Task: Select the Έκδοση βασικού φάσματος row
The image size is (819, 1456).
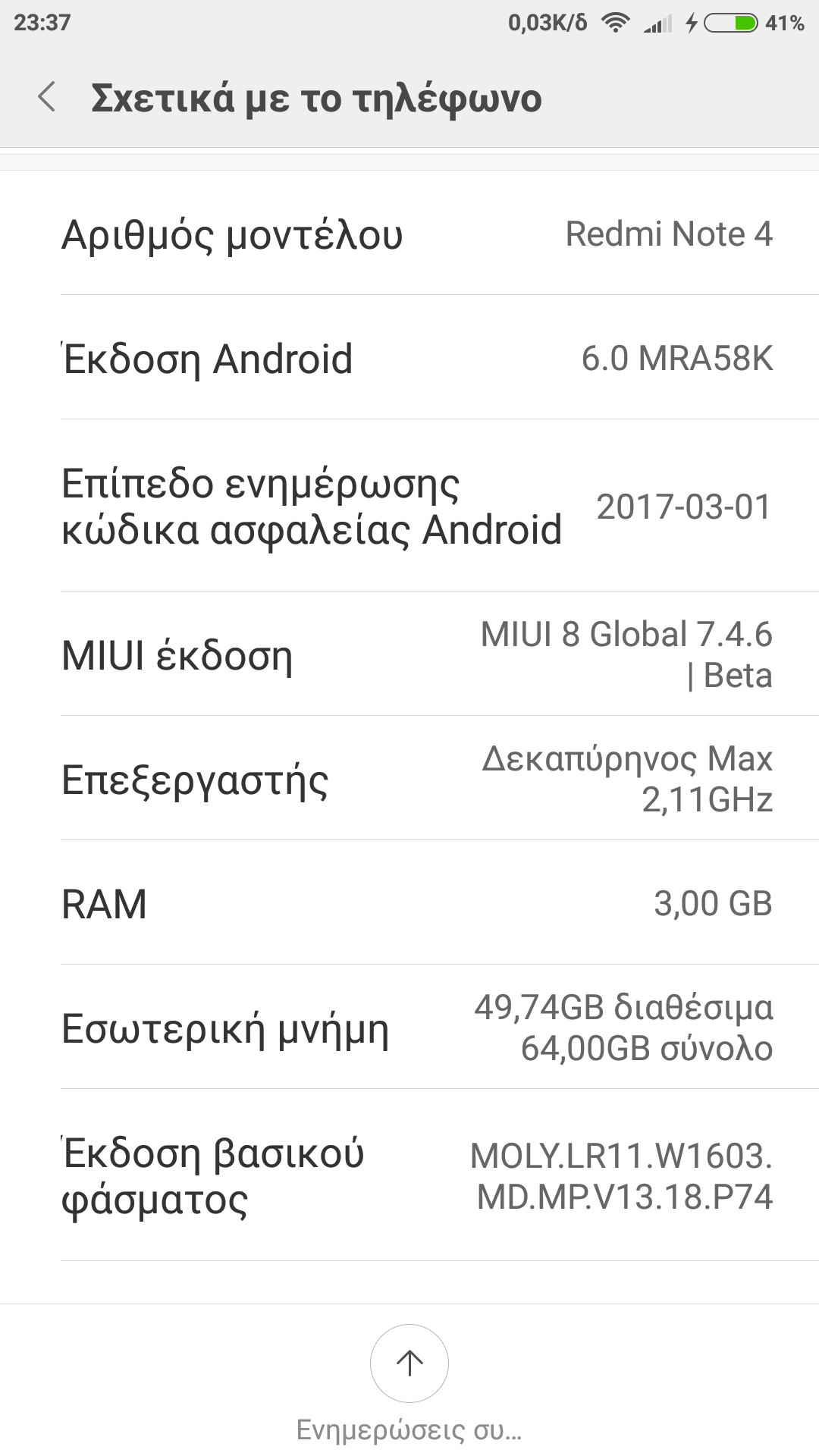Action: coord(409,1175)
